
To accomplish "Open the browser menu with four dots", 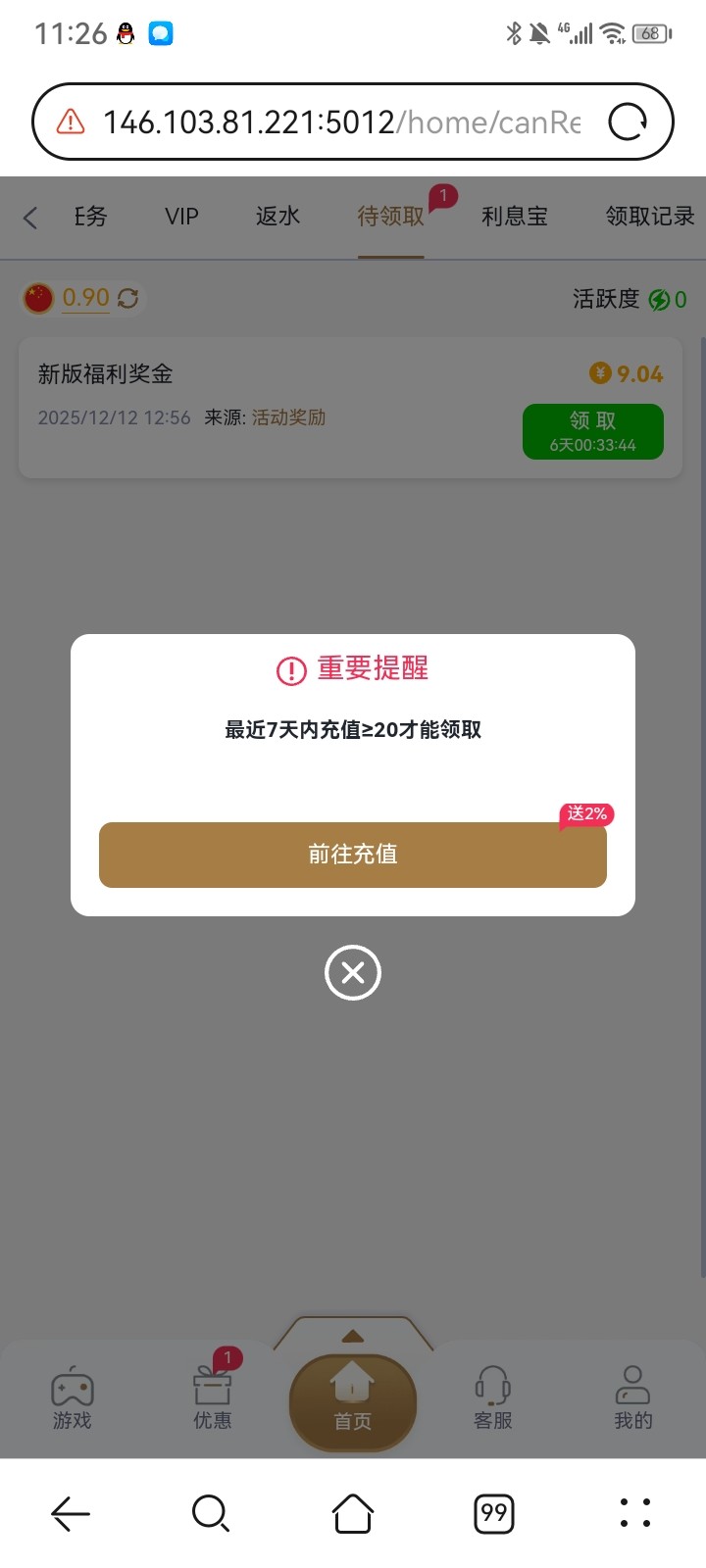I will point(634,1513).
